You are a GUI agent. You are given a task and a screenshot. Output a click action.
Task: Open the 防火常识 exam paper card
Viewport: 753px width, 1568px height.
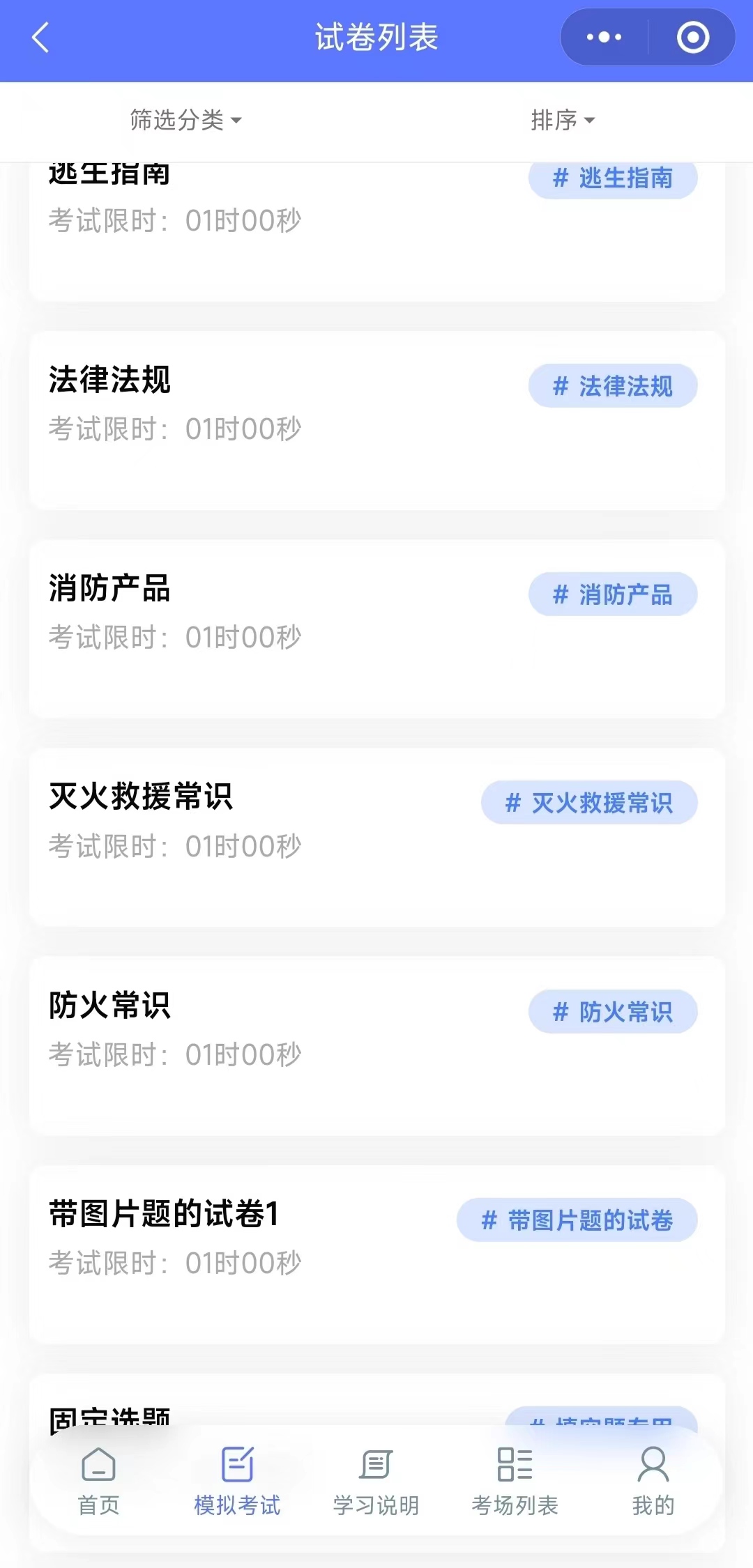[376, 1046]
